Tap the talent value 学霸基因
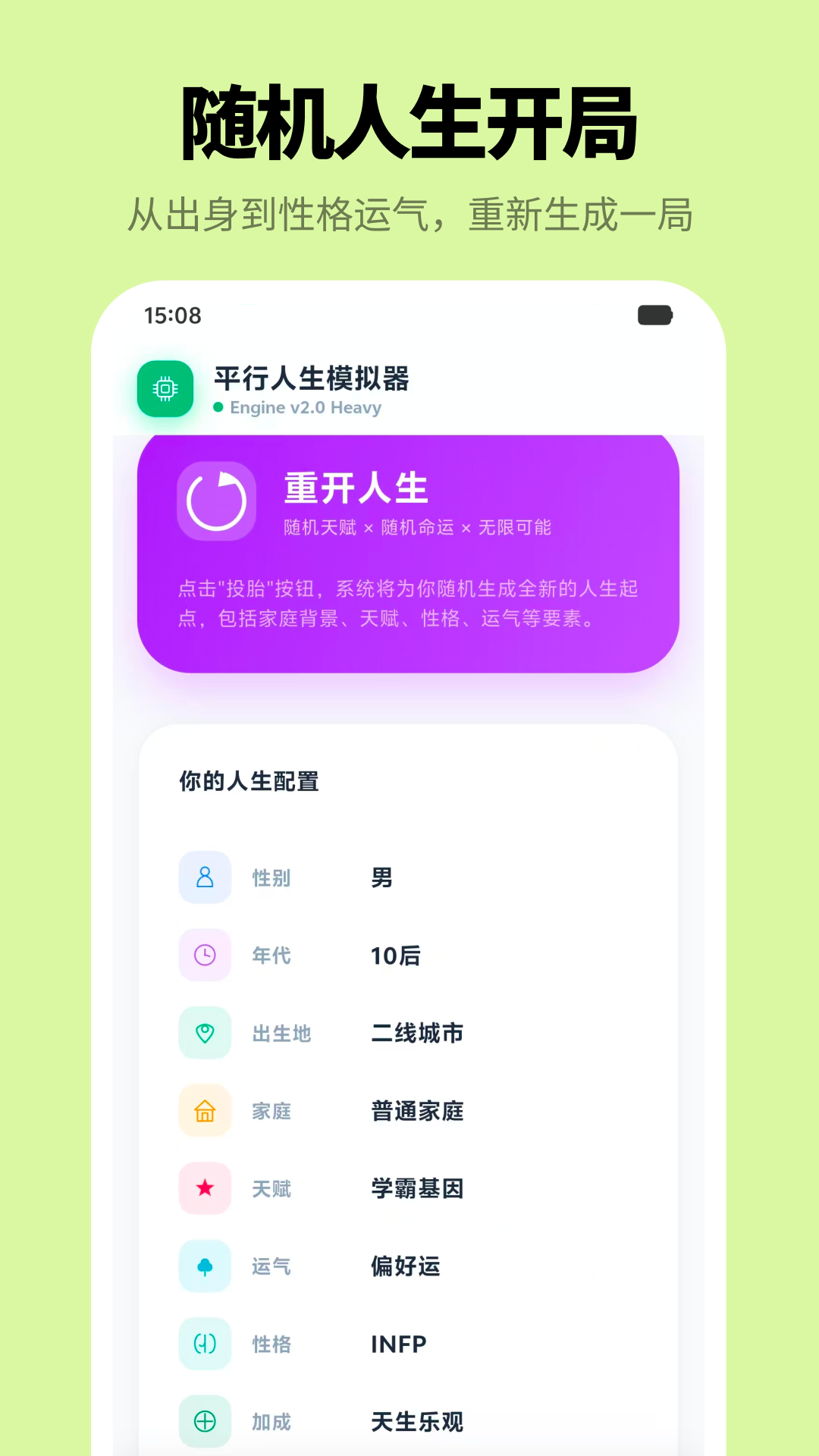The height and width of the screenshot is (1456, 819). coord(416,1188)
